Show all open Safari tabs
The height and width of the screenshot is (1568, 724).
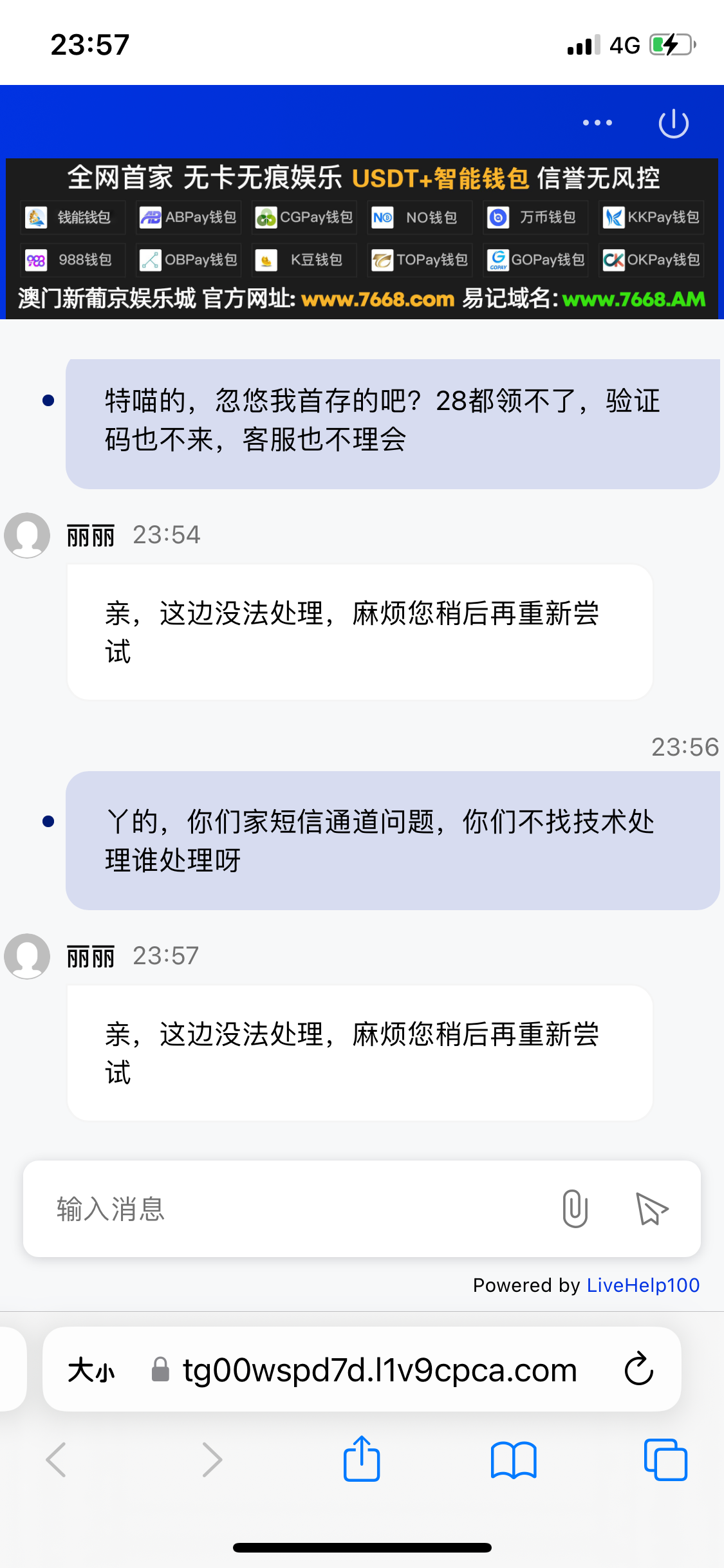tap(665, 1460)
